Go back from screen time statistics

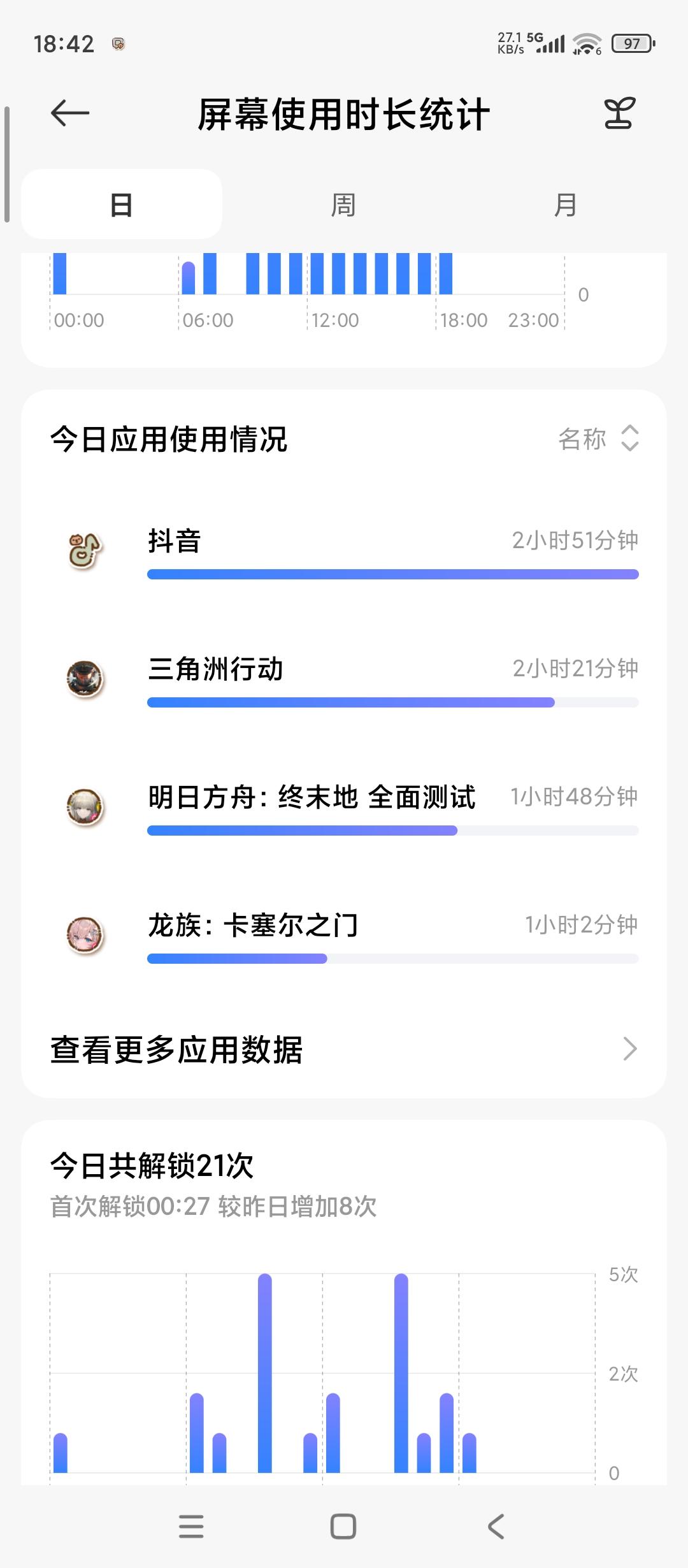coord(69,114)
